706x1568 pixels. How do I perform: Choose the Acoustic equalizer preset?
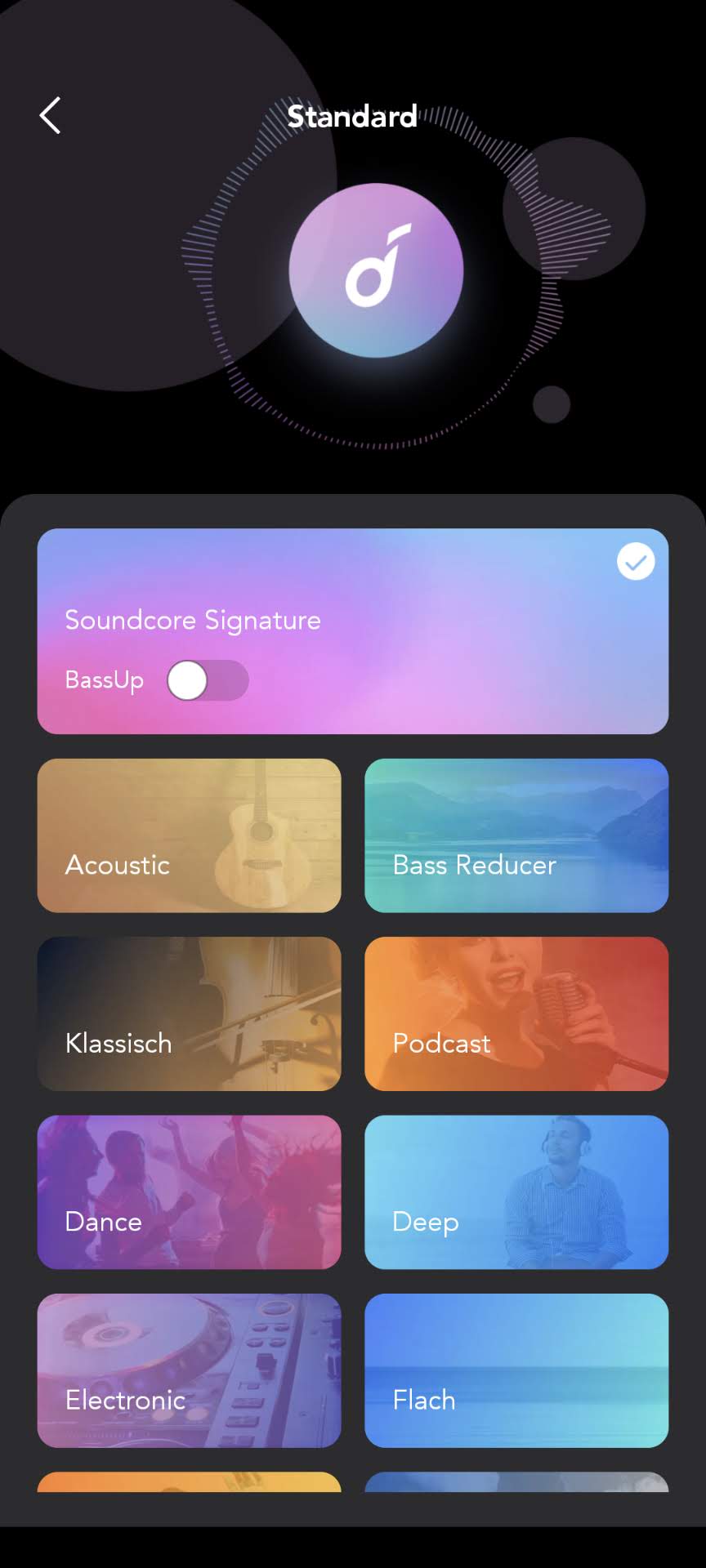pyautogui.click(x=189, y=835)
